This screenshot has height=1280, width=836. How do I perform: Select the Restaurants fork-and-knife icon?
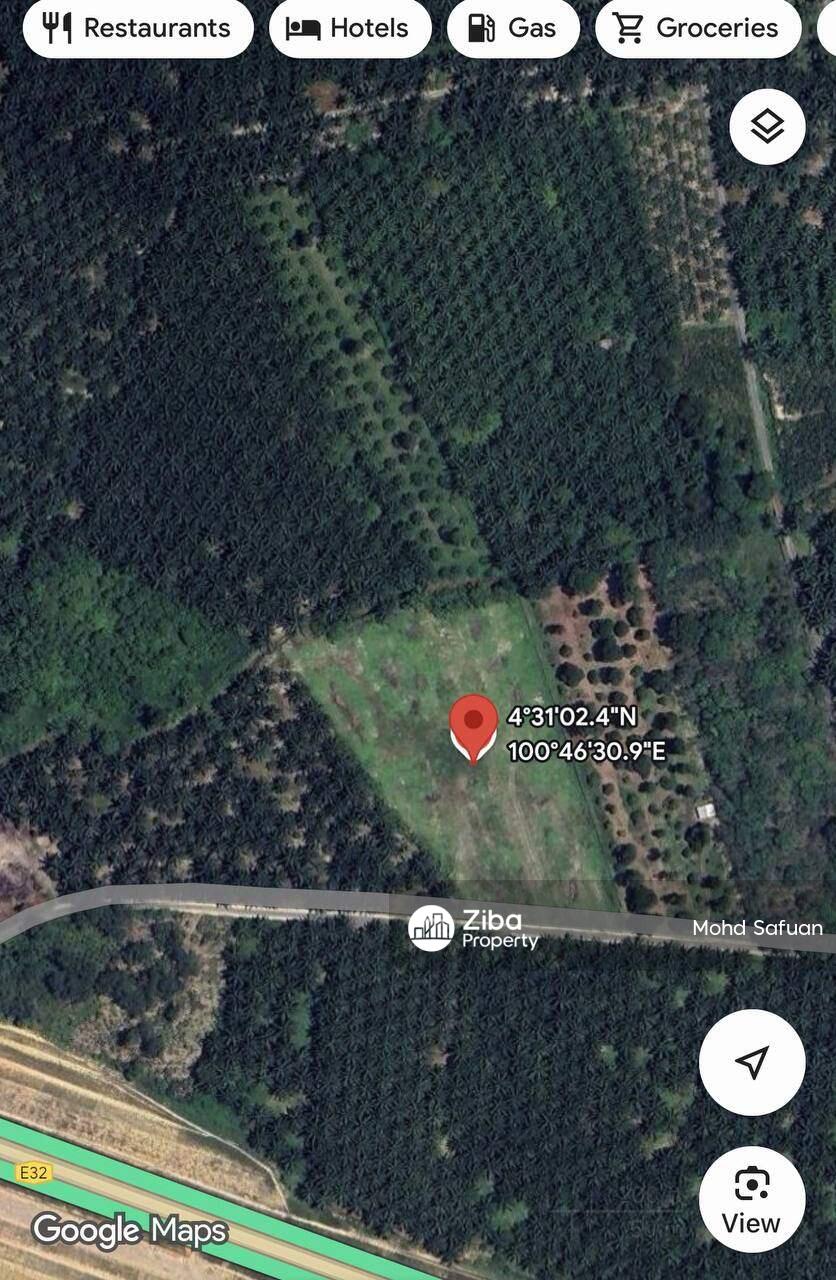pos(57,27)
